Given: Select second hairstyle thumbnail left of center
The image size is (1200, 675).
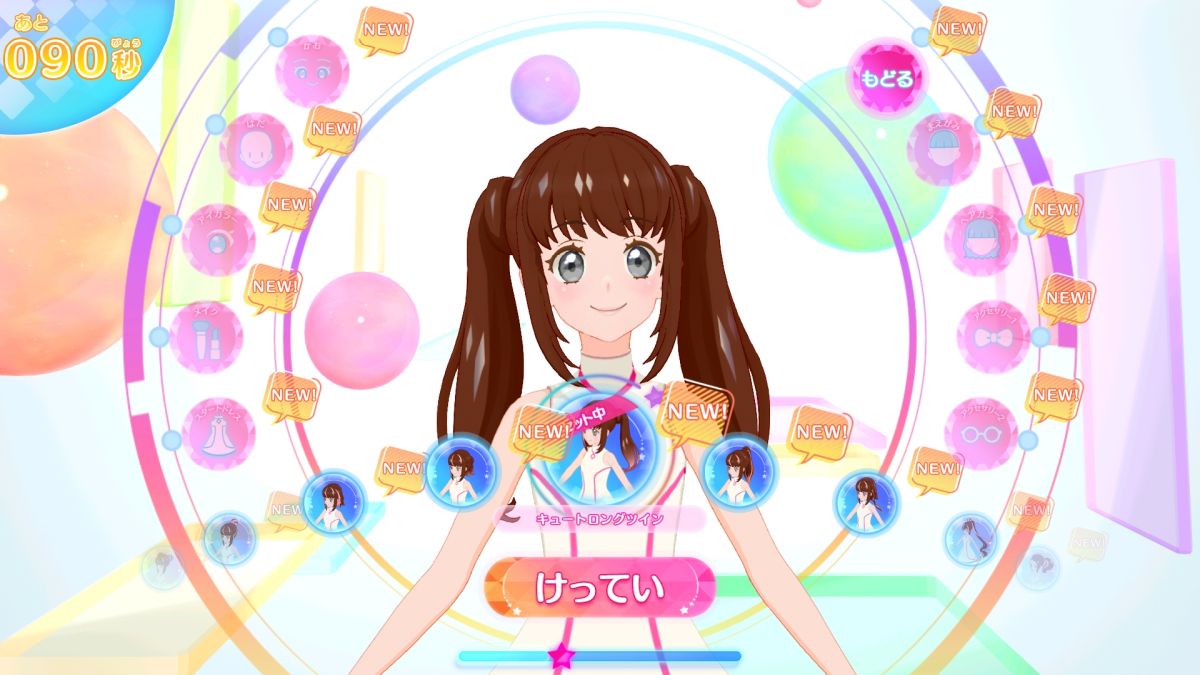Looking at the screenshot, I should (333, 502).
